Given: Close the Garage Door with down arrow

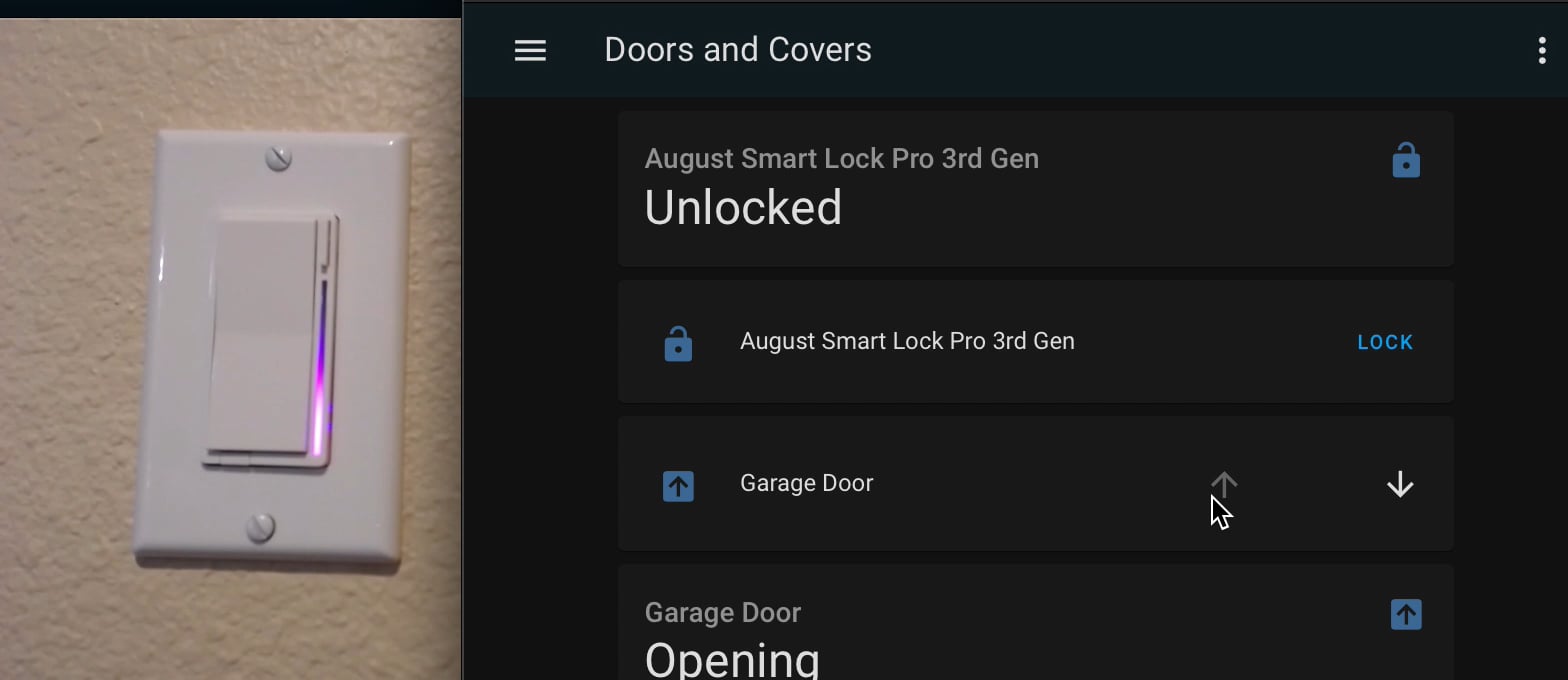Looking at the screenshot, I should click(1400, 485).
